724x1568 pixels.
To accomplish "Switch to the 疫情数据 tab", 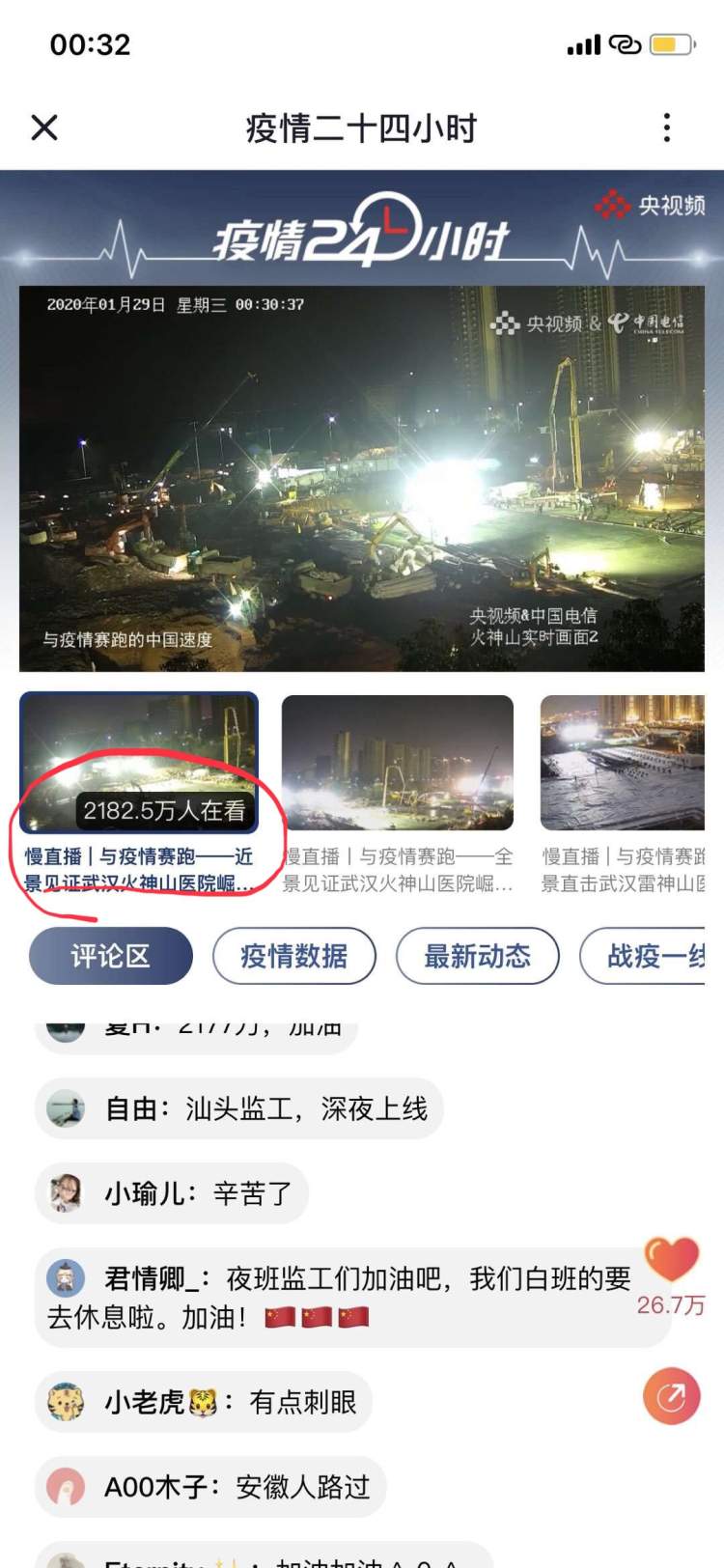I will click(x=293, y=956).
